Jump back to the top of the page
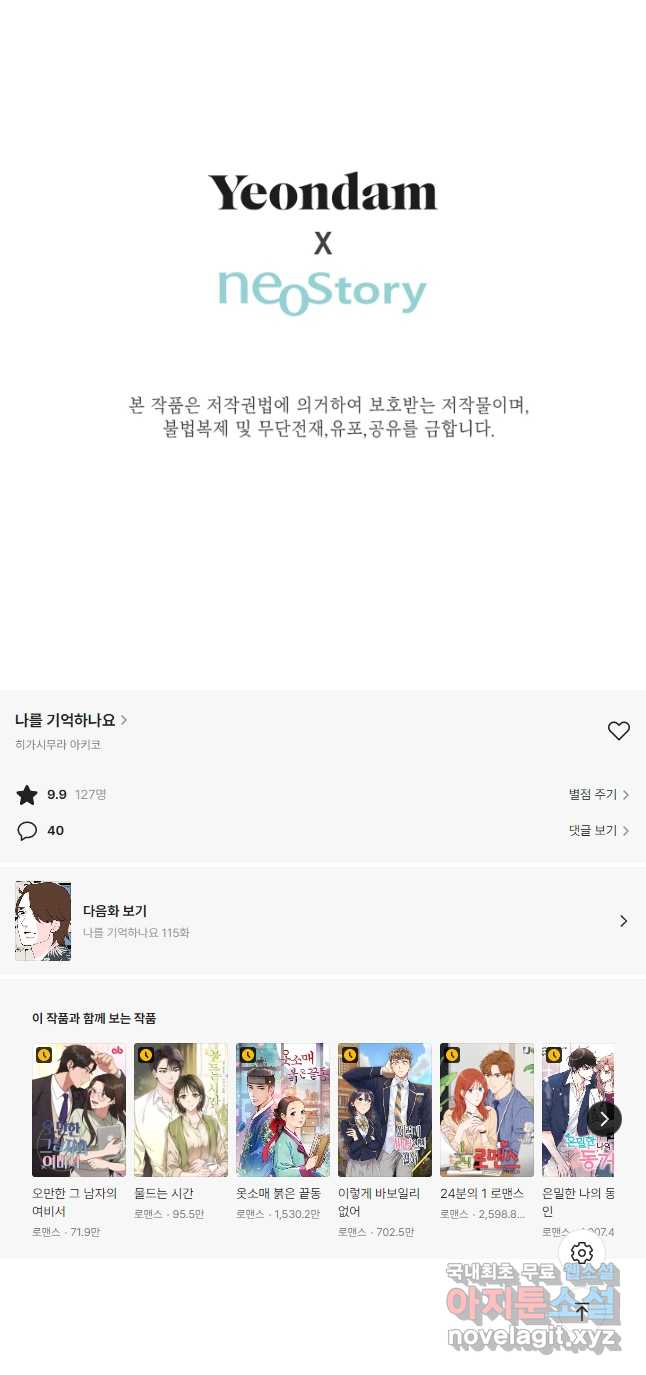The height and width of the screenshot is (1375, 646). [582, 1312]
